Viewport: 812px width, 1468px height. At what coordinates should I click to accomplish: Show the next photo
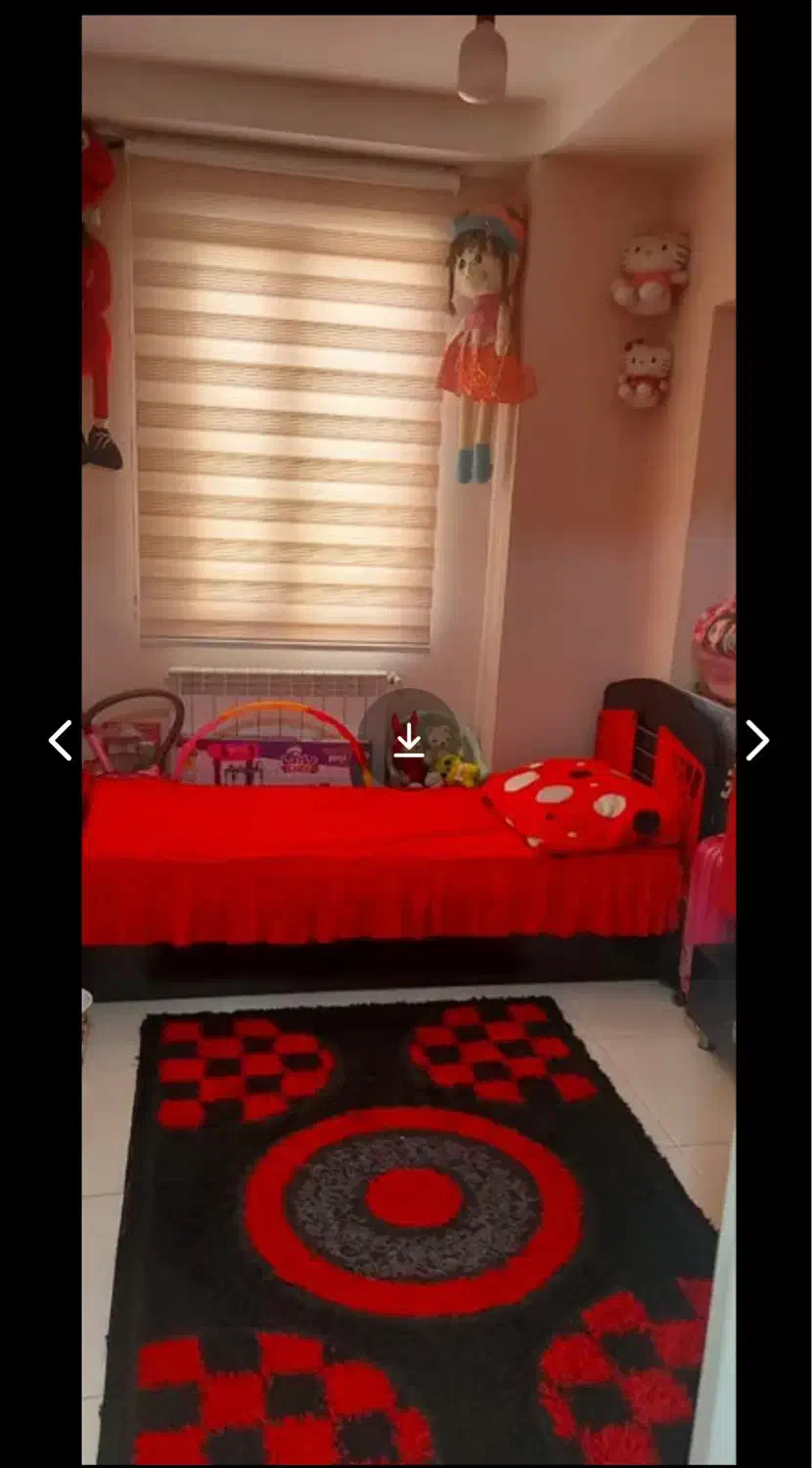[x=756, y=741]
